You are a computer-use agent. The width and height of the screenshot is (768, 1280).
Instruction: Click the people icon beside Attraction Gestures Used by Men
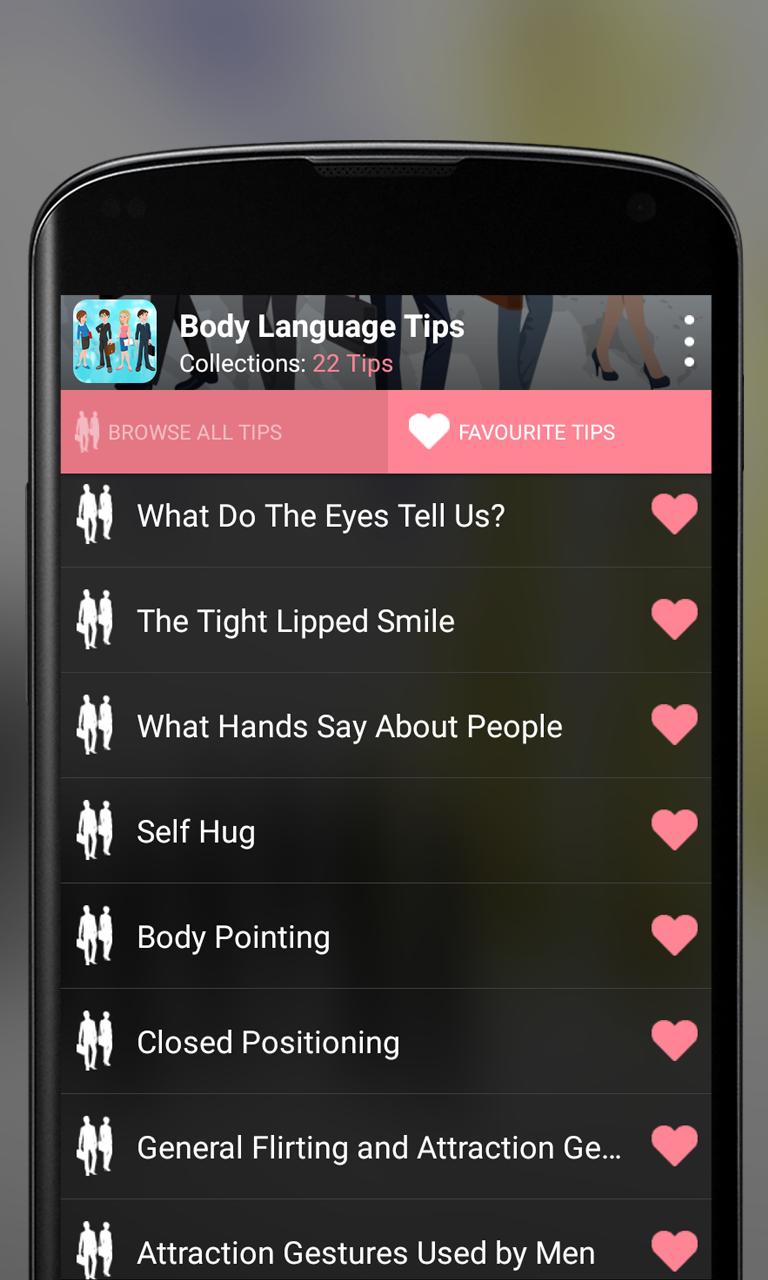(95, 1251)
